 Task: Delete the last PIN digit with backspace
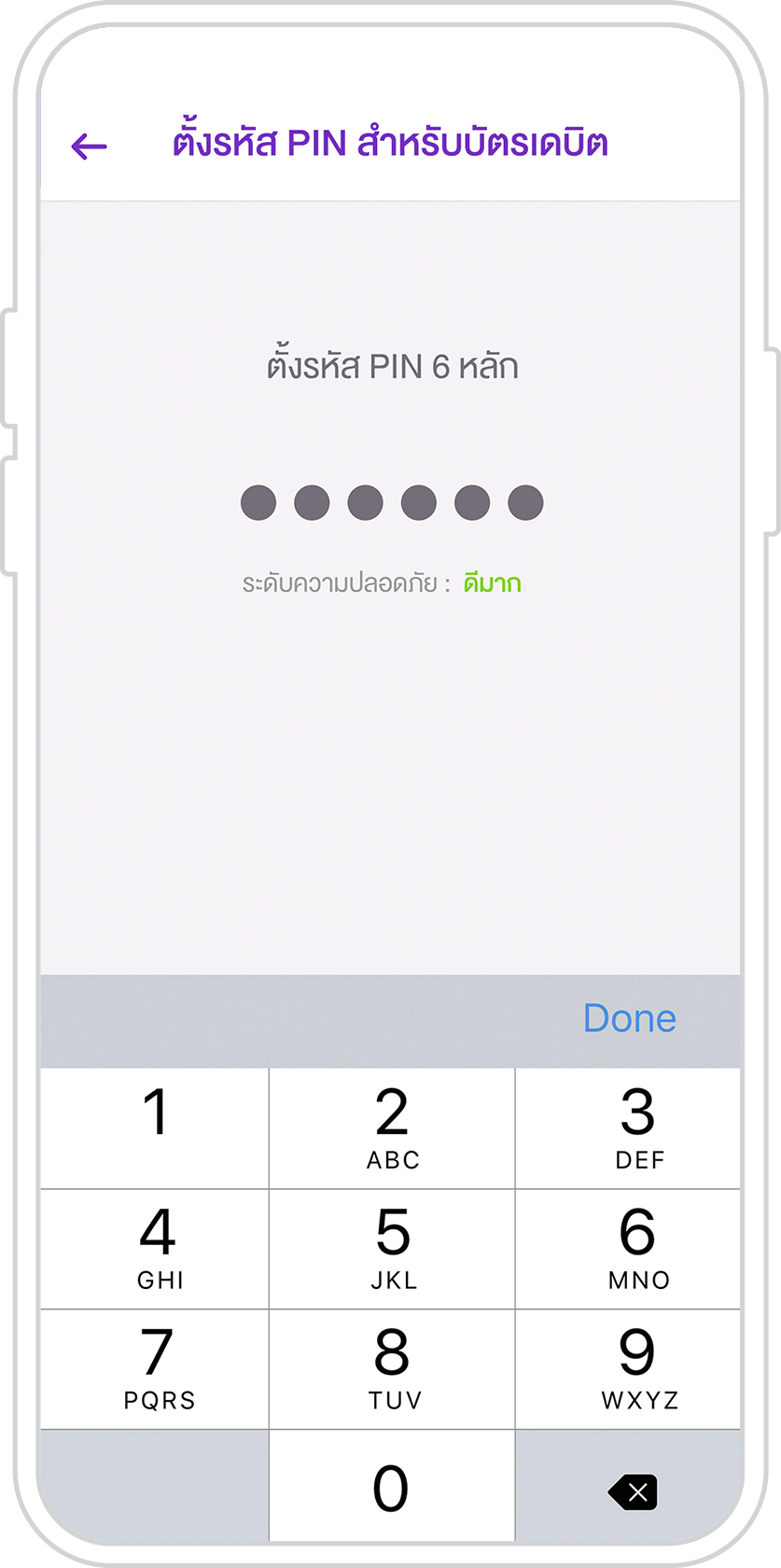(633, 1492)
